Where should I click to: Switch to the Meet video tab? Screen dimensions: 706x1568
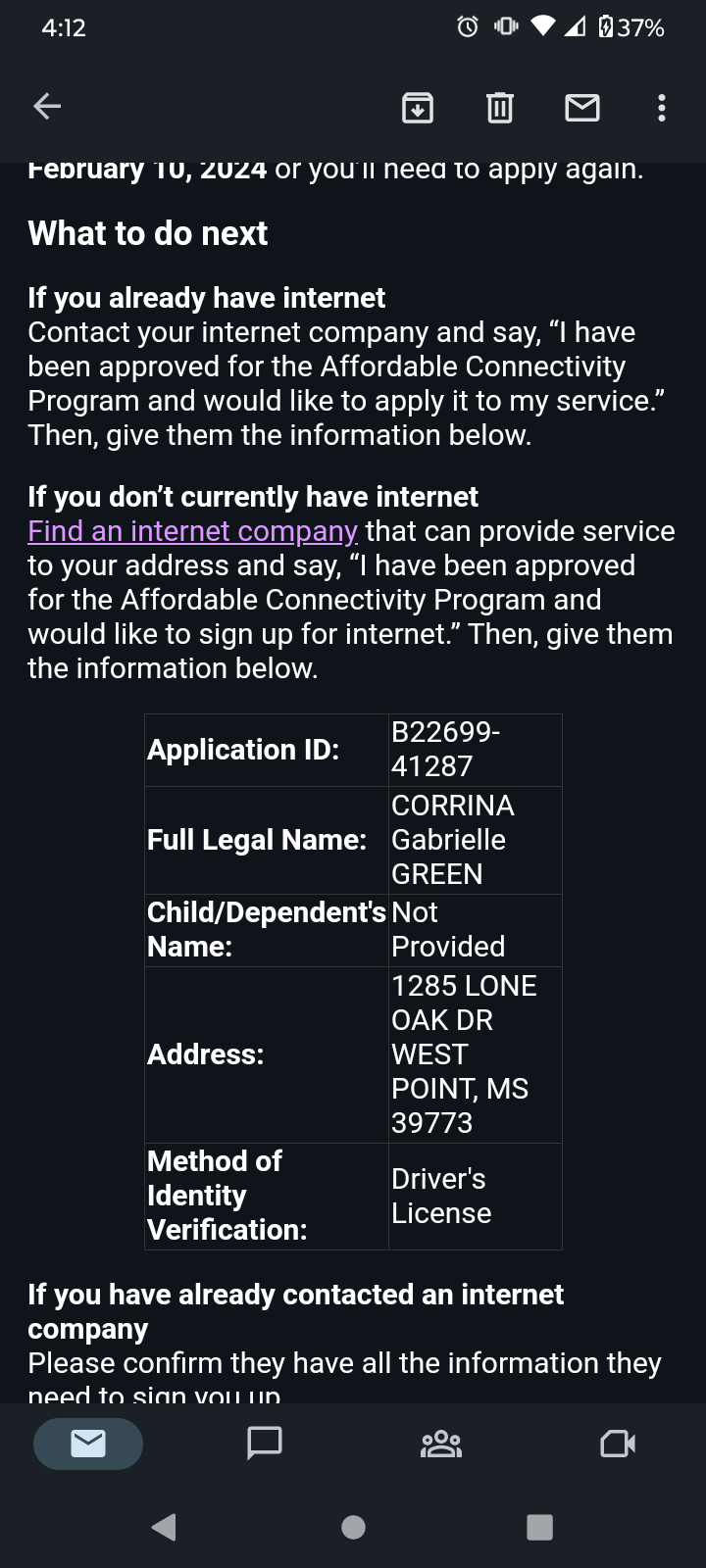pyautogui.click(x=618, y=1444)
